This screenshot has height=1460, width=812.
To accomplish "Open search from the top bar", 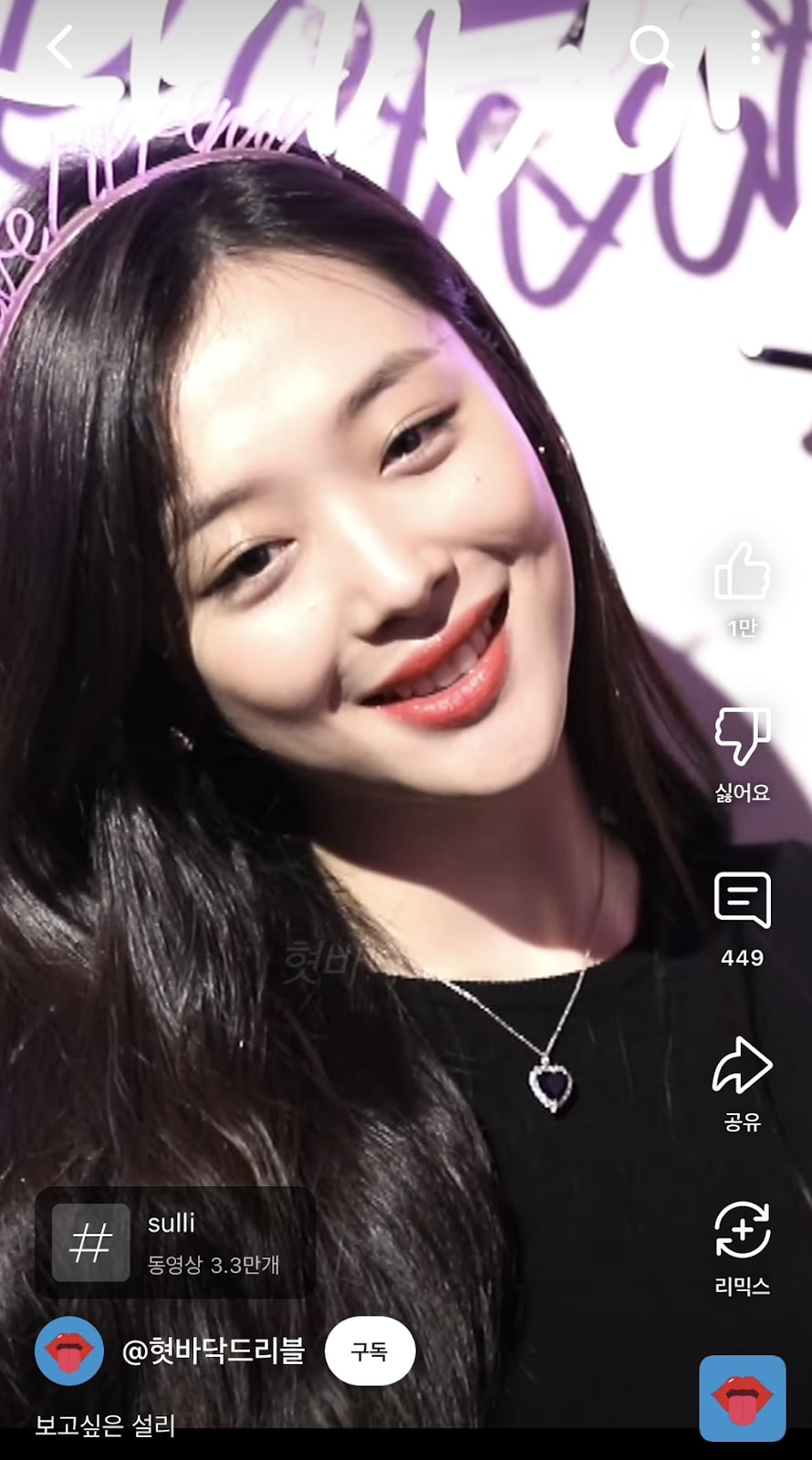I will [x=651, y=47].
